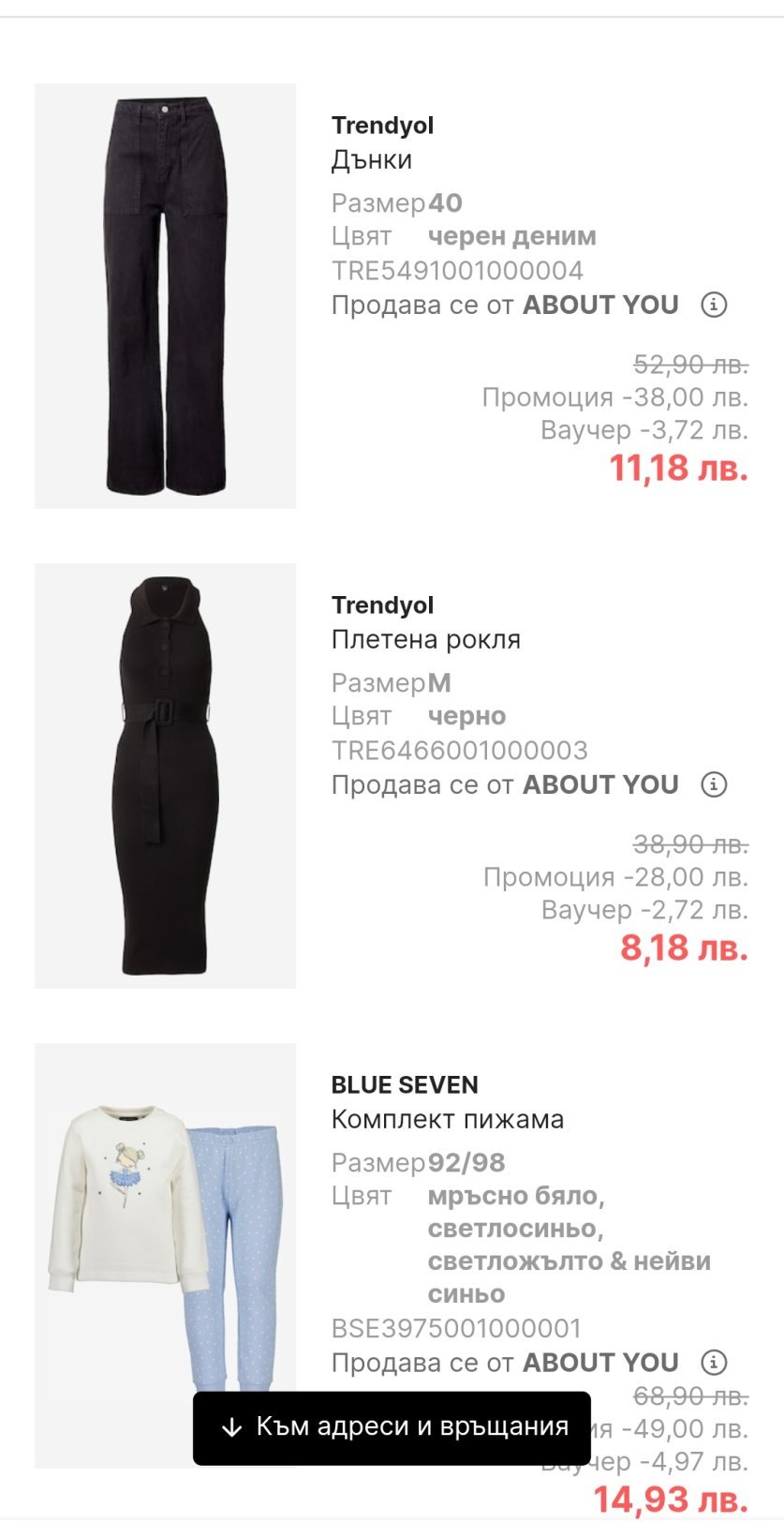
Task: Open the Плетена рокля product image
Action: pyautogui.click(x=165, y=776)
